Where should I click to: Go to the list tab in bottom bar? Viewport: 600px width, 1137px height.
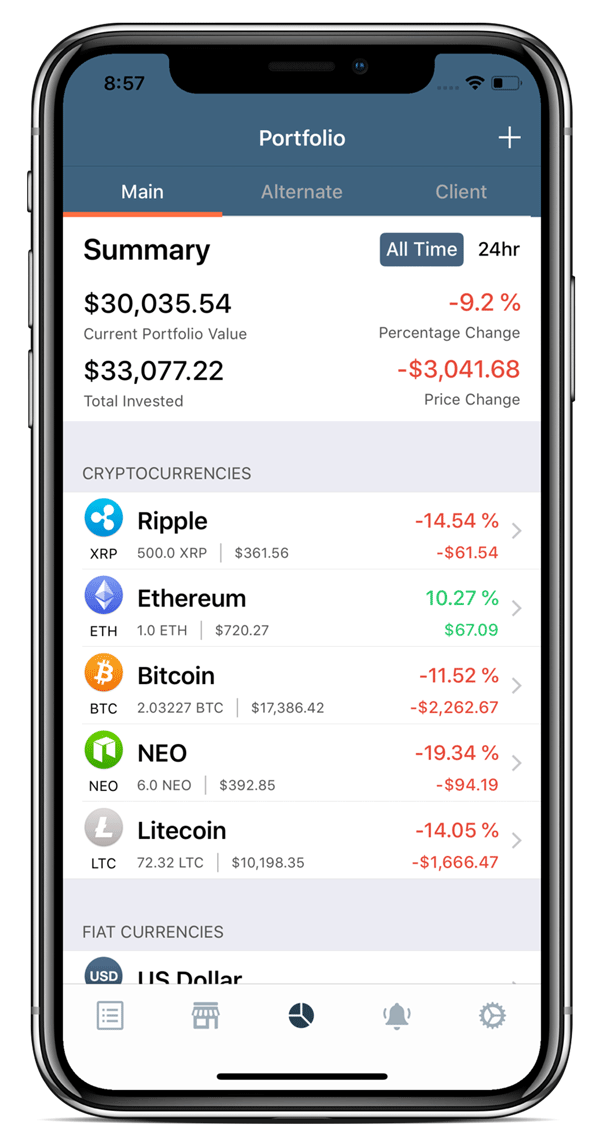(110, 1016)
